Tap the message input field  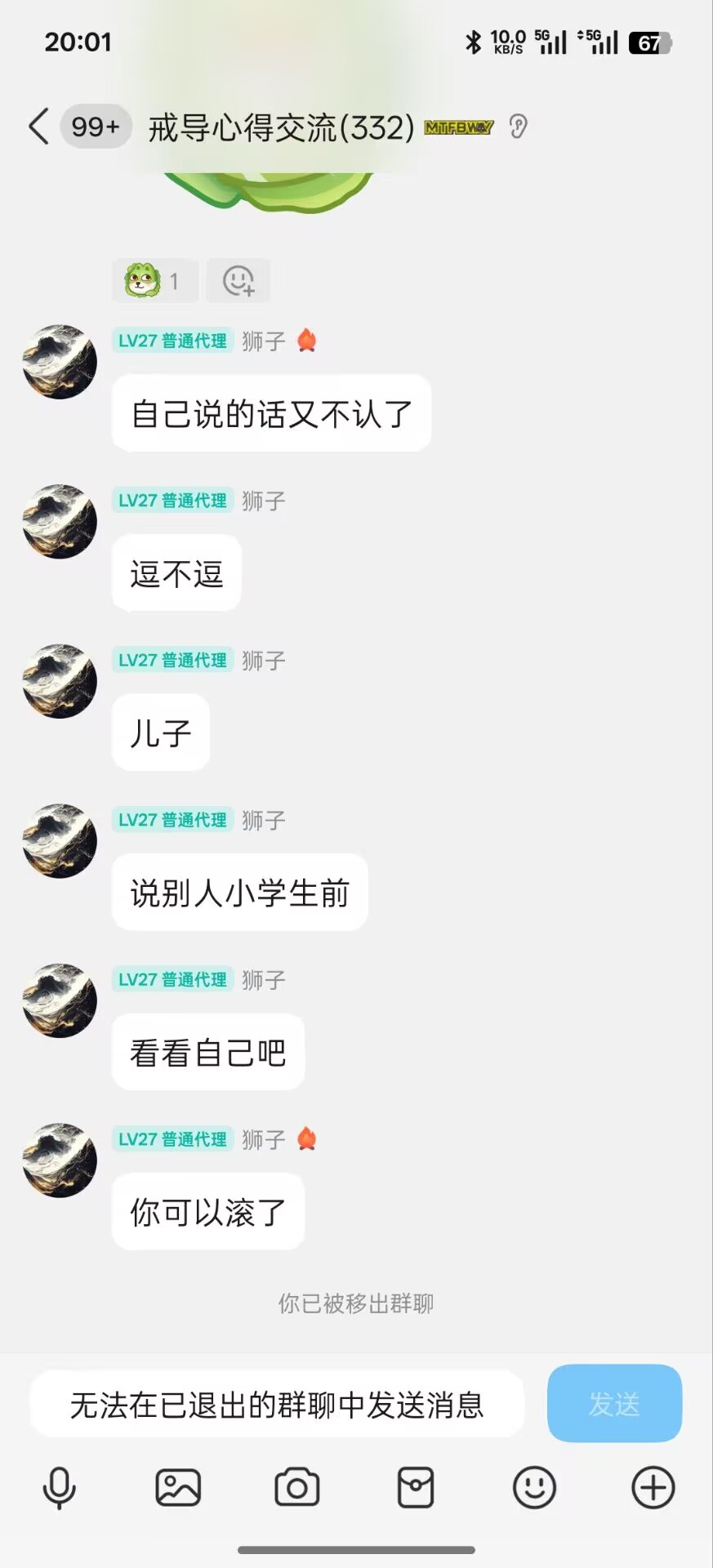click(x=277, y=1405)
